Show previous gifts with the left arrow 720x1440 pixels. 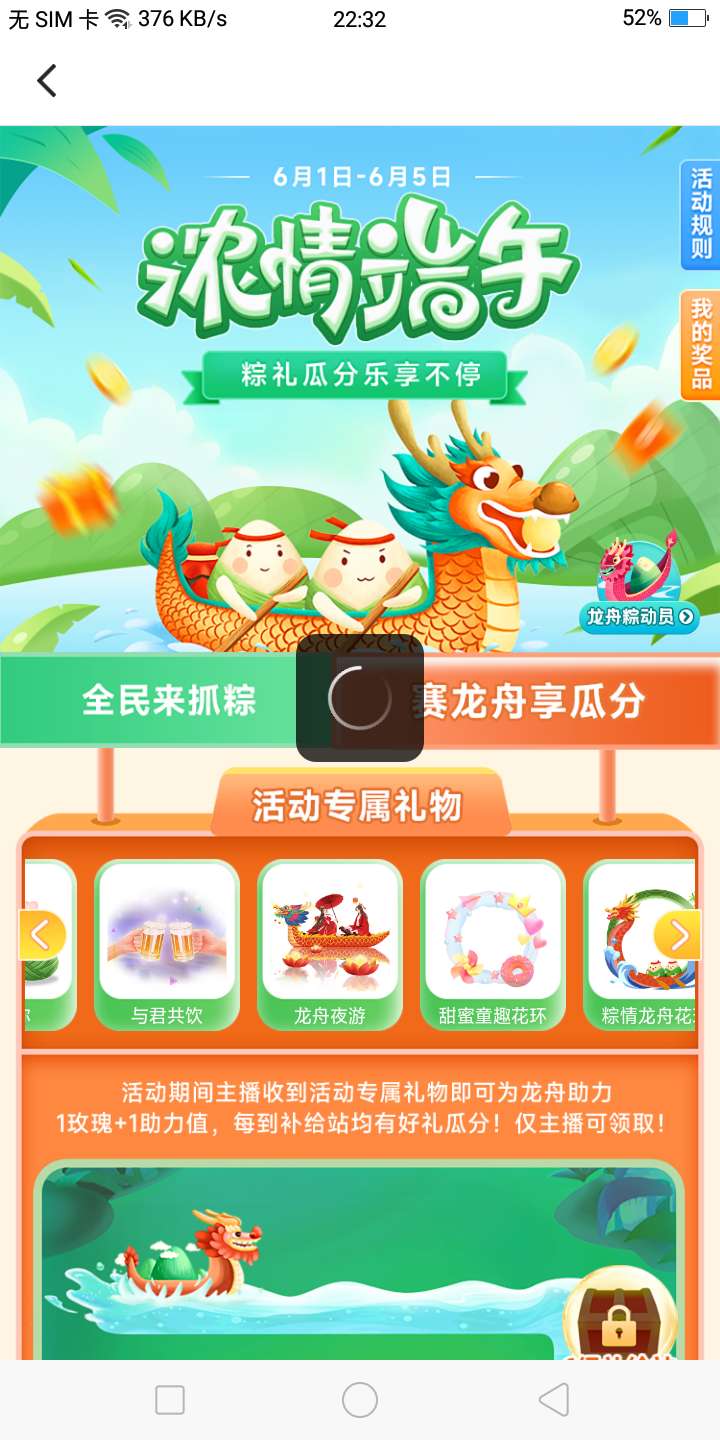click(x=43, y=935)
